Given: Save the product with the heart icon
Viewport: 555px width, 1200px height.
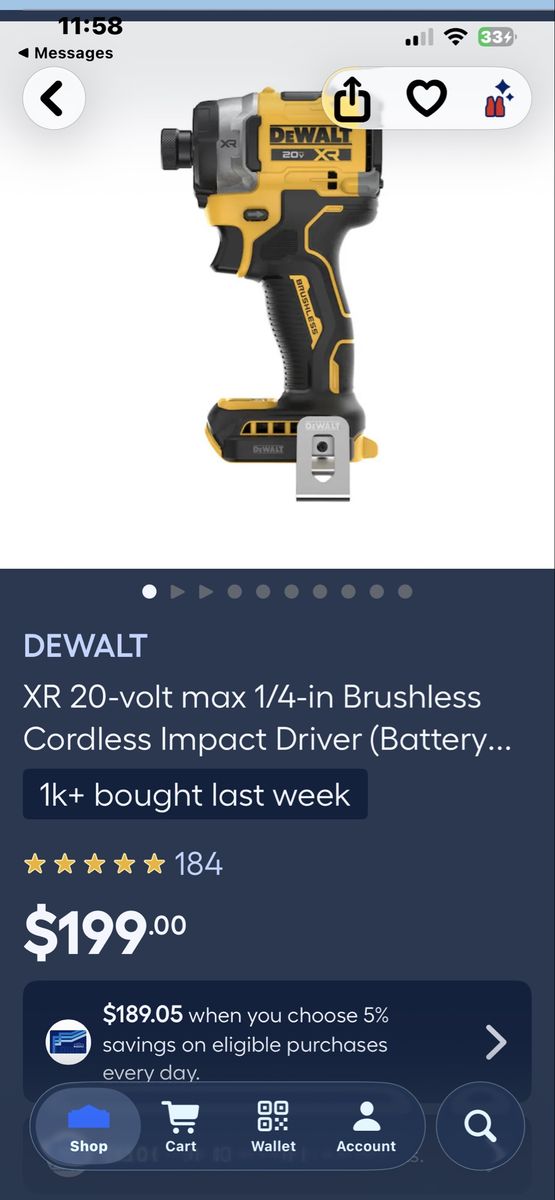Looking at the screenshot, I should (426, 98).
